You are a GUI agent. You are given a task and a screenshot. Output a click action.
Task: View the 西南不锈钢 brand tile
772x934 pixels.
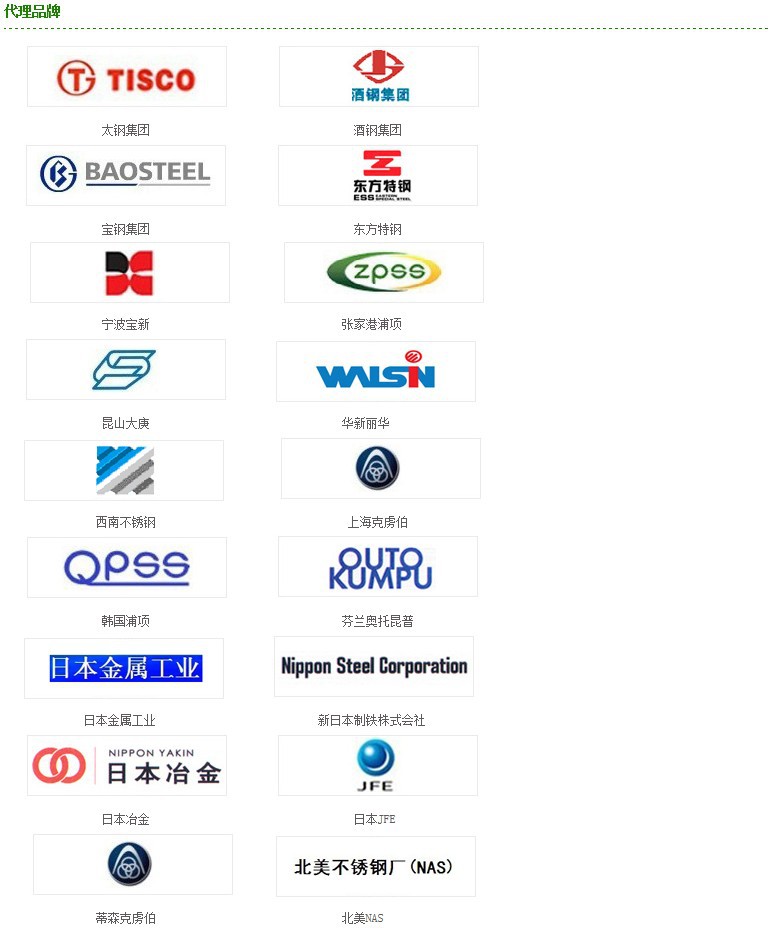pos(124,470)
